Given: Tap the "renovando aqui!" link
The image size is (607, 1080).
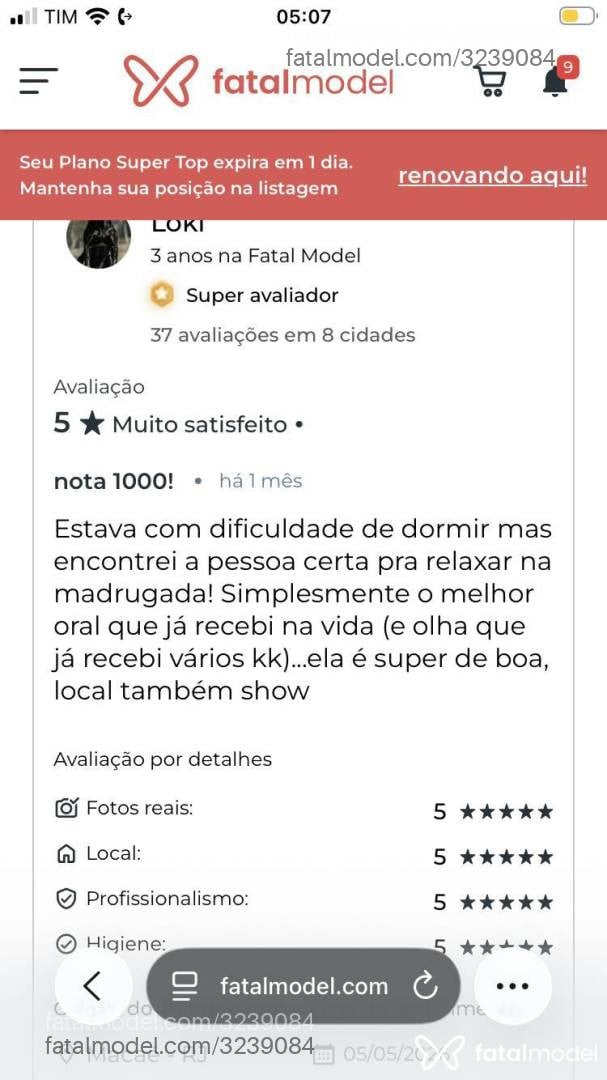Looking at the screenshot, I should [x=493, y=176].
